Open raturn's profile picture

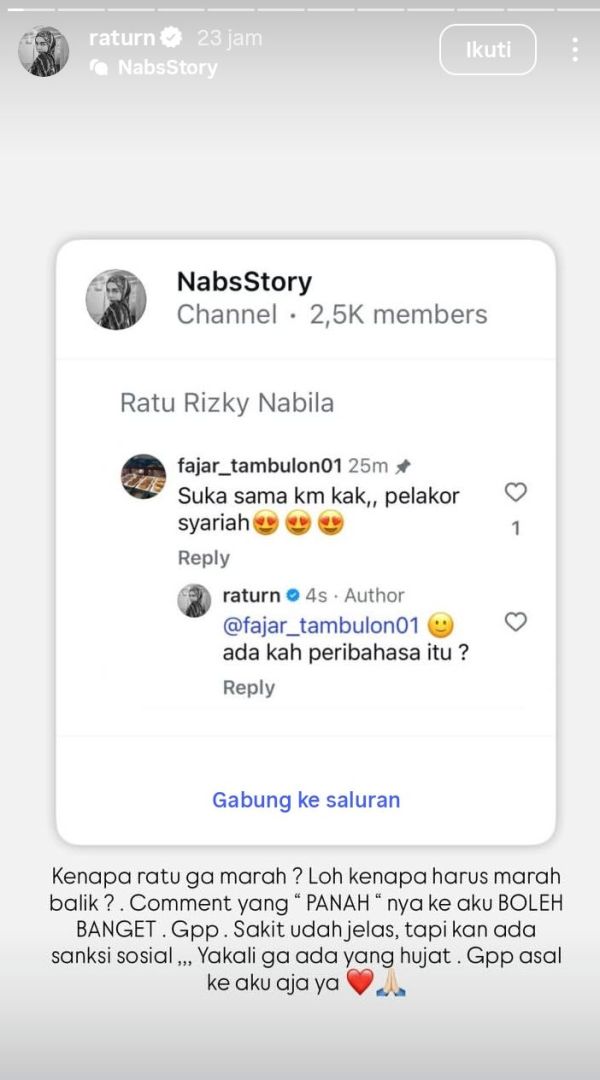[x=44, y=52]
